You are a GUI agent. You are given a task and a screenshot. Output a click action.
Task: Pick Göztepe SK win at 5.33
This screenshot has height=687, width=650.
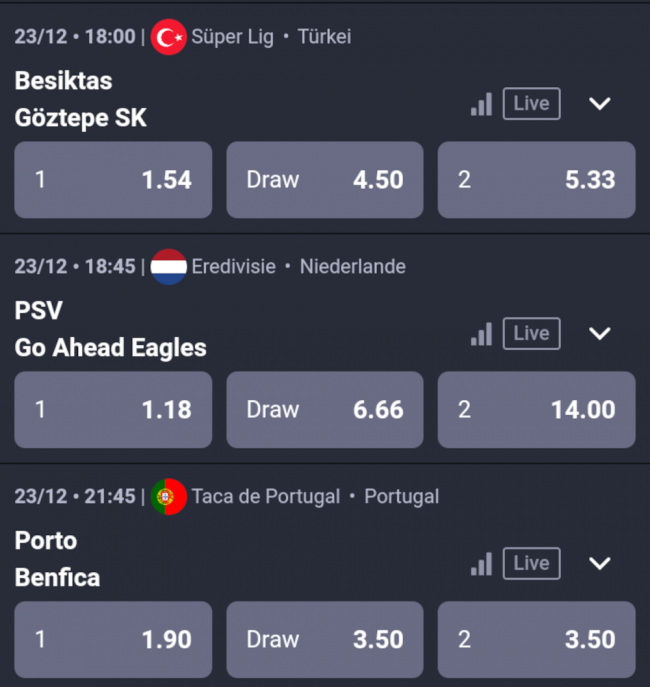536,180
